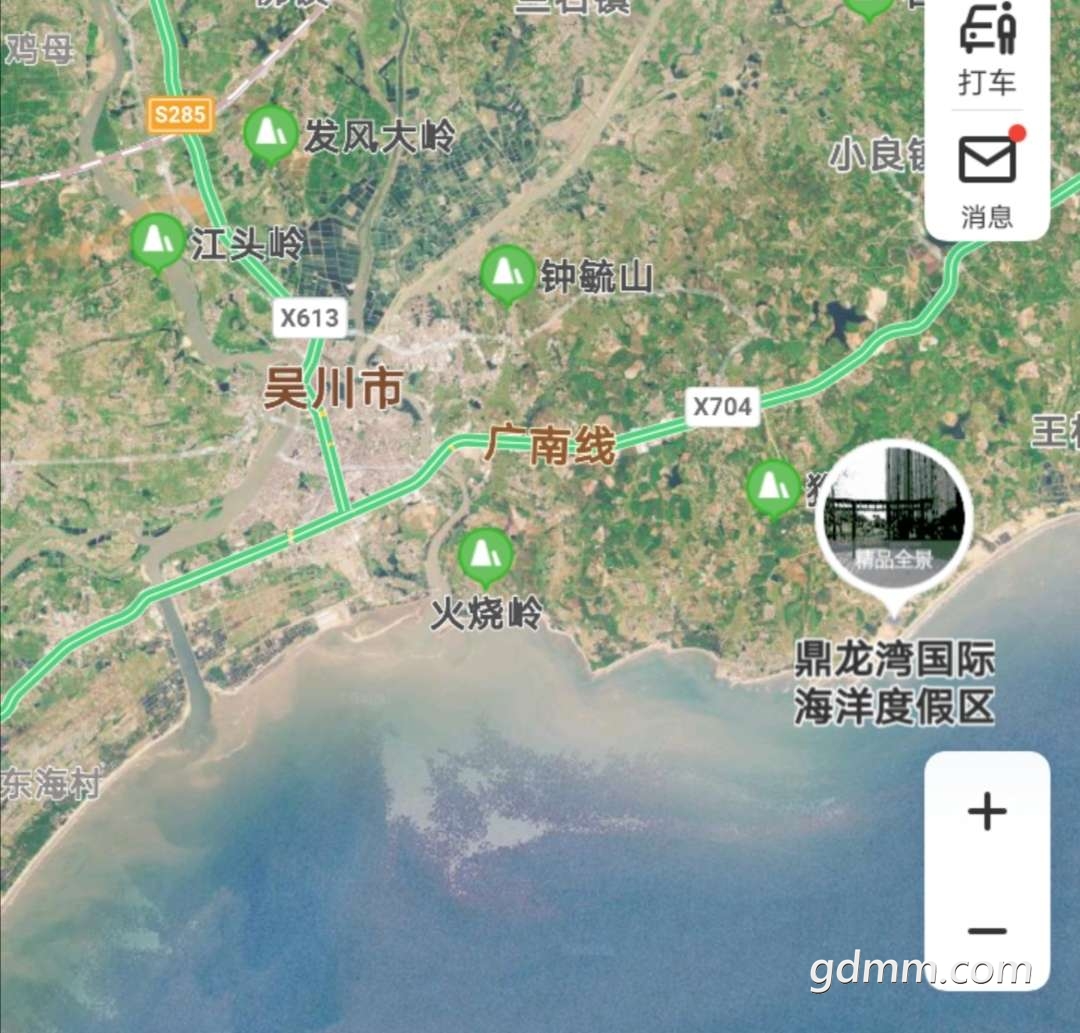Select the 钟毓山 mountain marker

(508, 272)
